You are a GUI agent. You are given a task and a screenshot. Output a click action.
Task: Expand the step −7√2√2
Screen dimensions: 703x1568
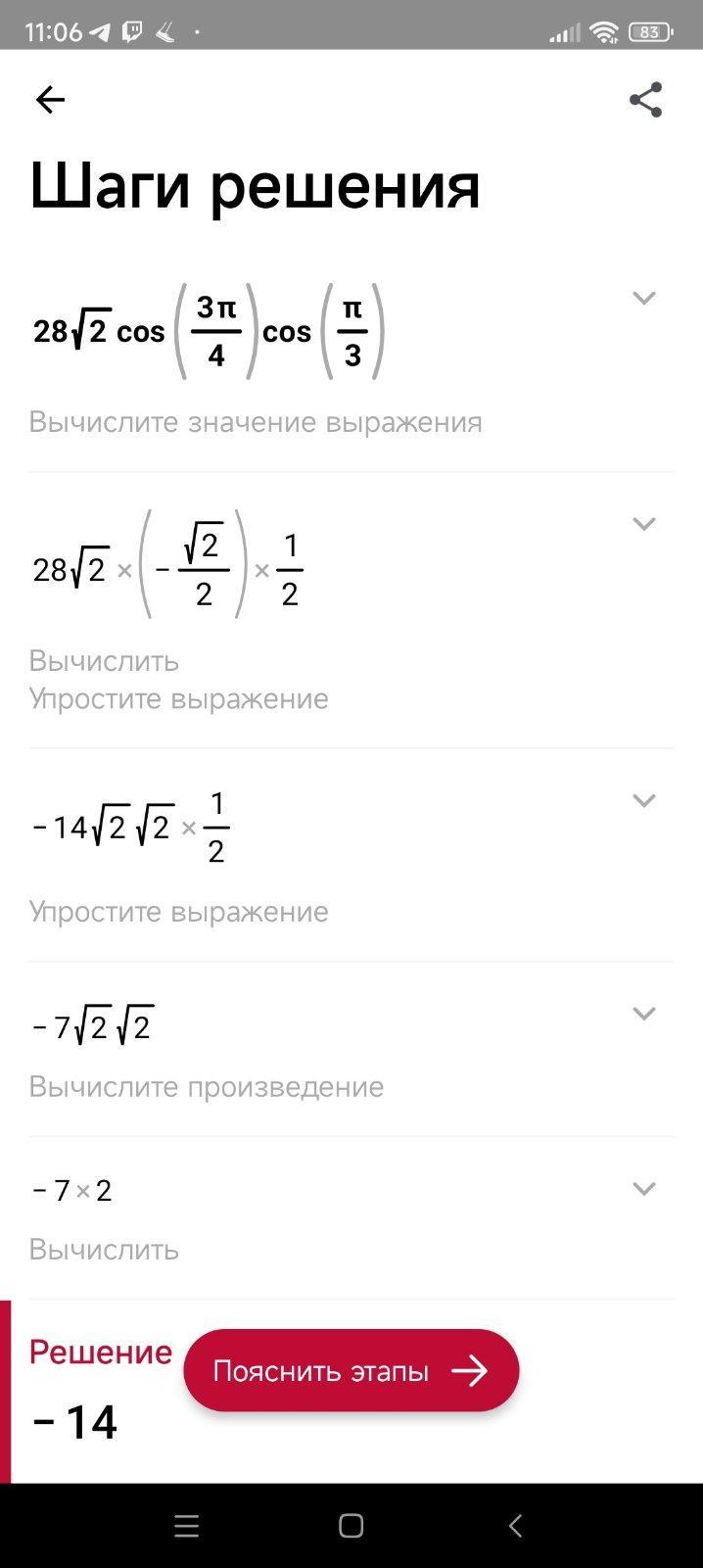click(x=643, y=1014)
